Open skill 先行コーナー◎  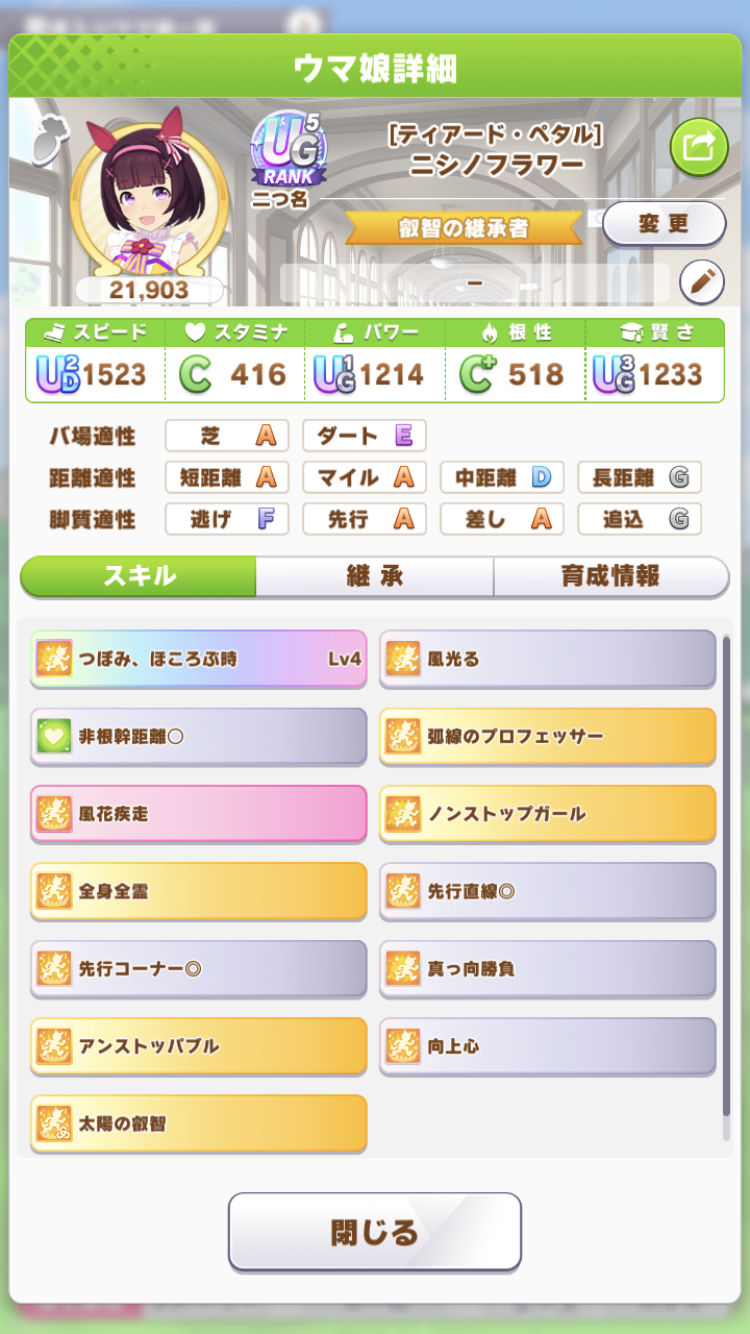point(199,968)
